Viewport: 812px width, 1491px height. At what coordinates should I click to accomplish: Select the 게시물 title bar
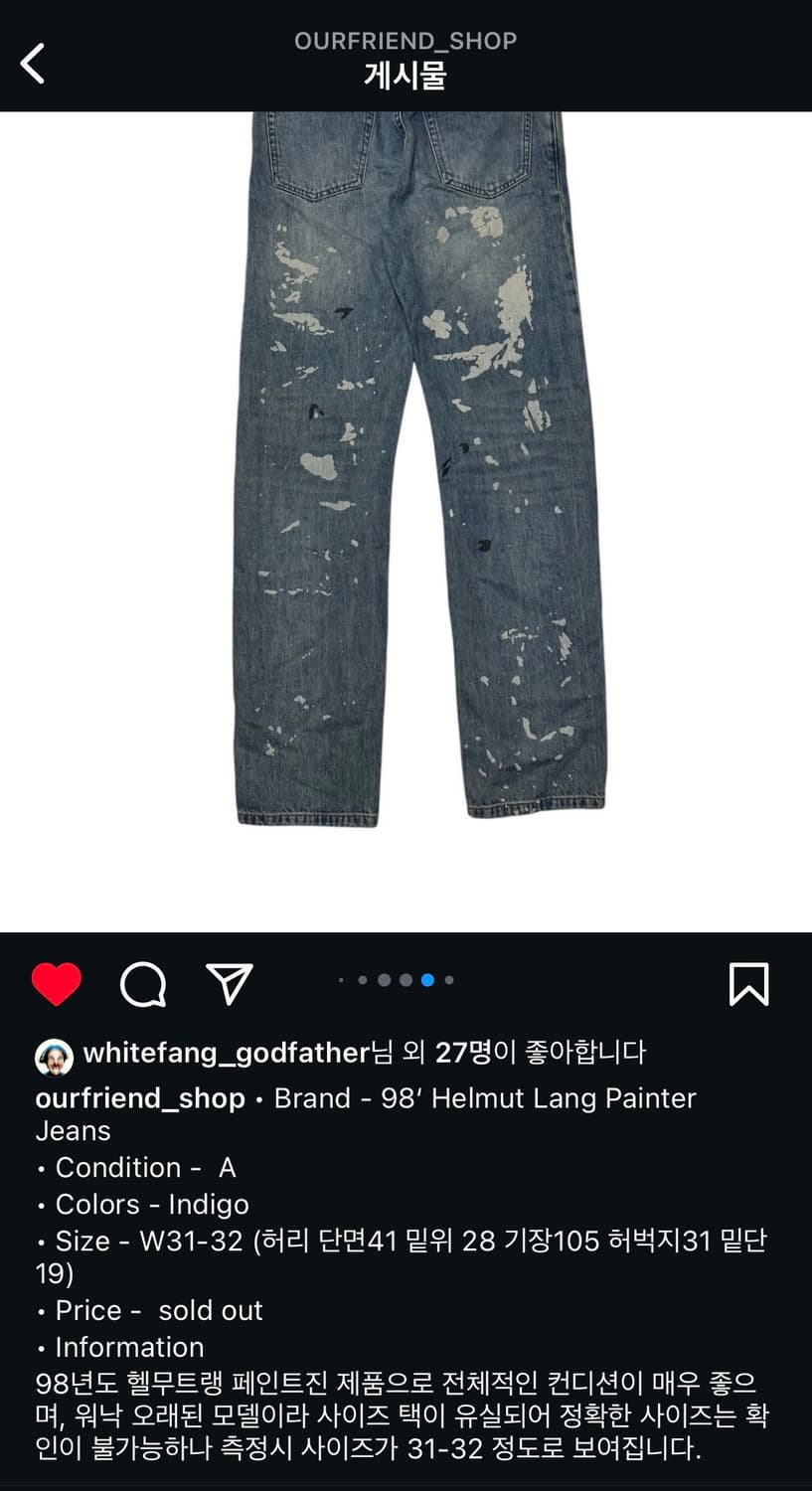pos(406,75)
